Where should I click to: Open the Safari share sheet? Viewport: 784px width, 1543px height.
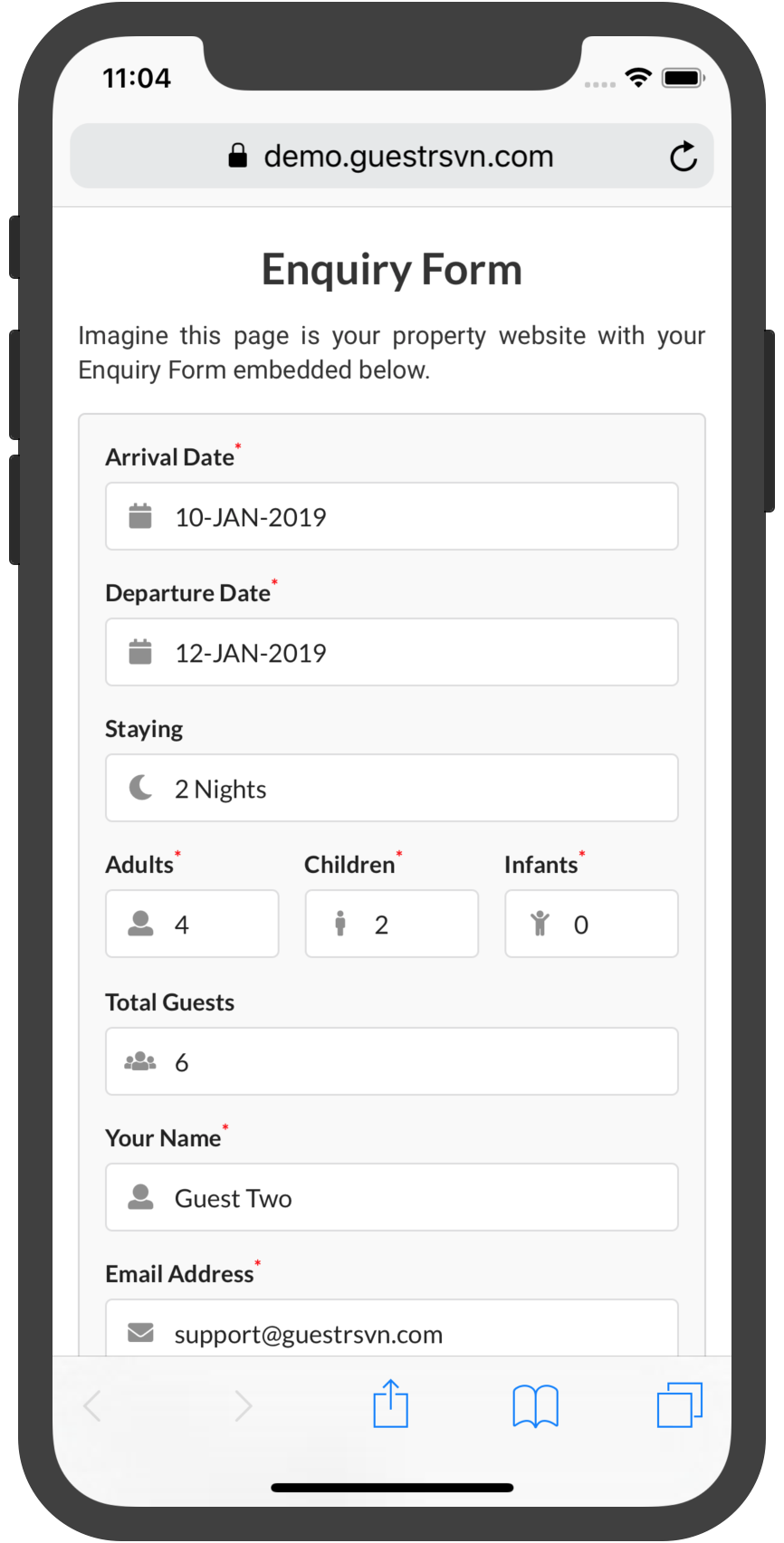pyautogui.click(x=391, y=1404)
